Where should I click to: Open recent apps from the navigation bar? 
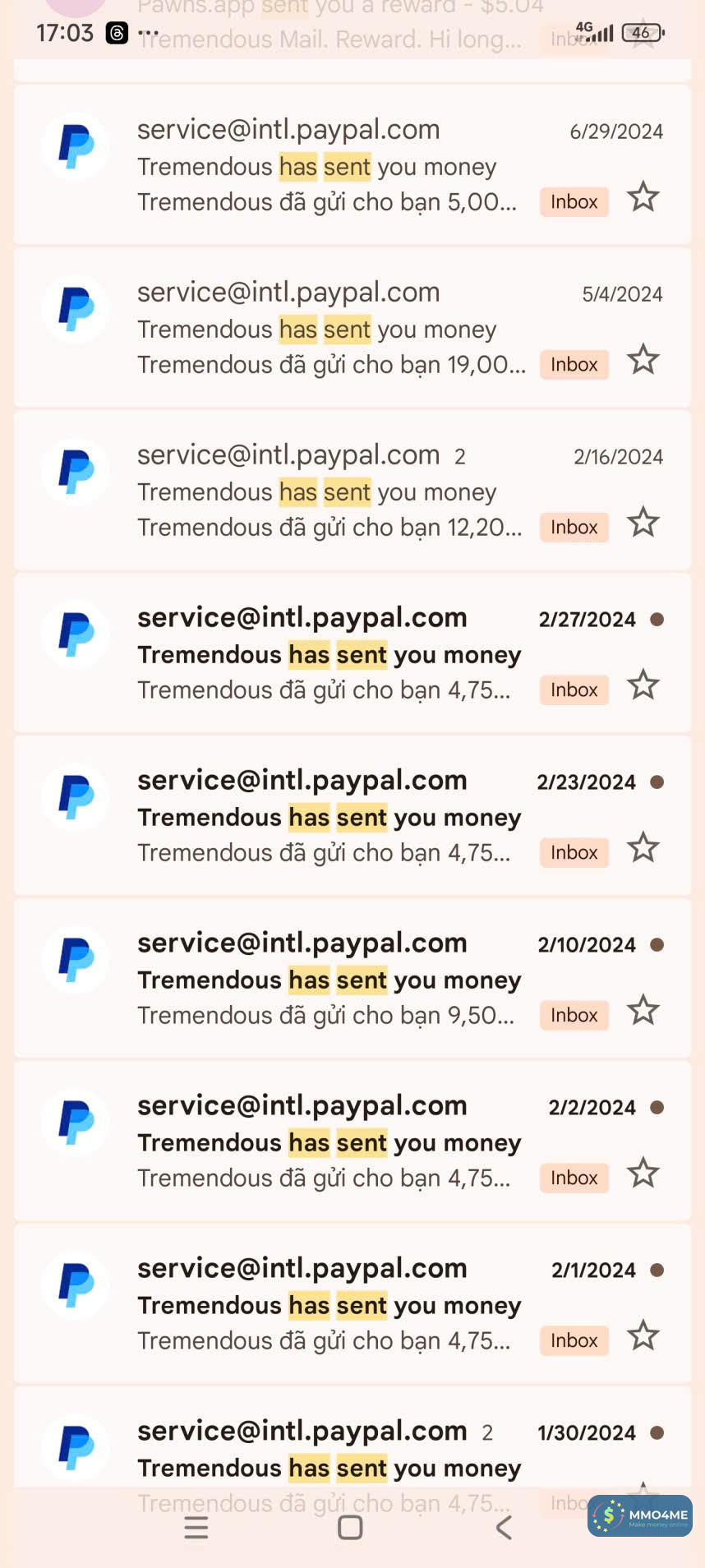pos(196,1529)
